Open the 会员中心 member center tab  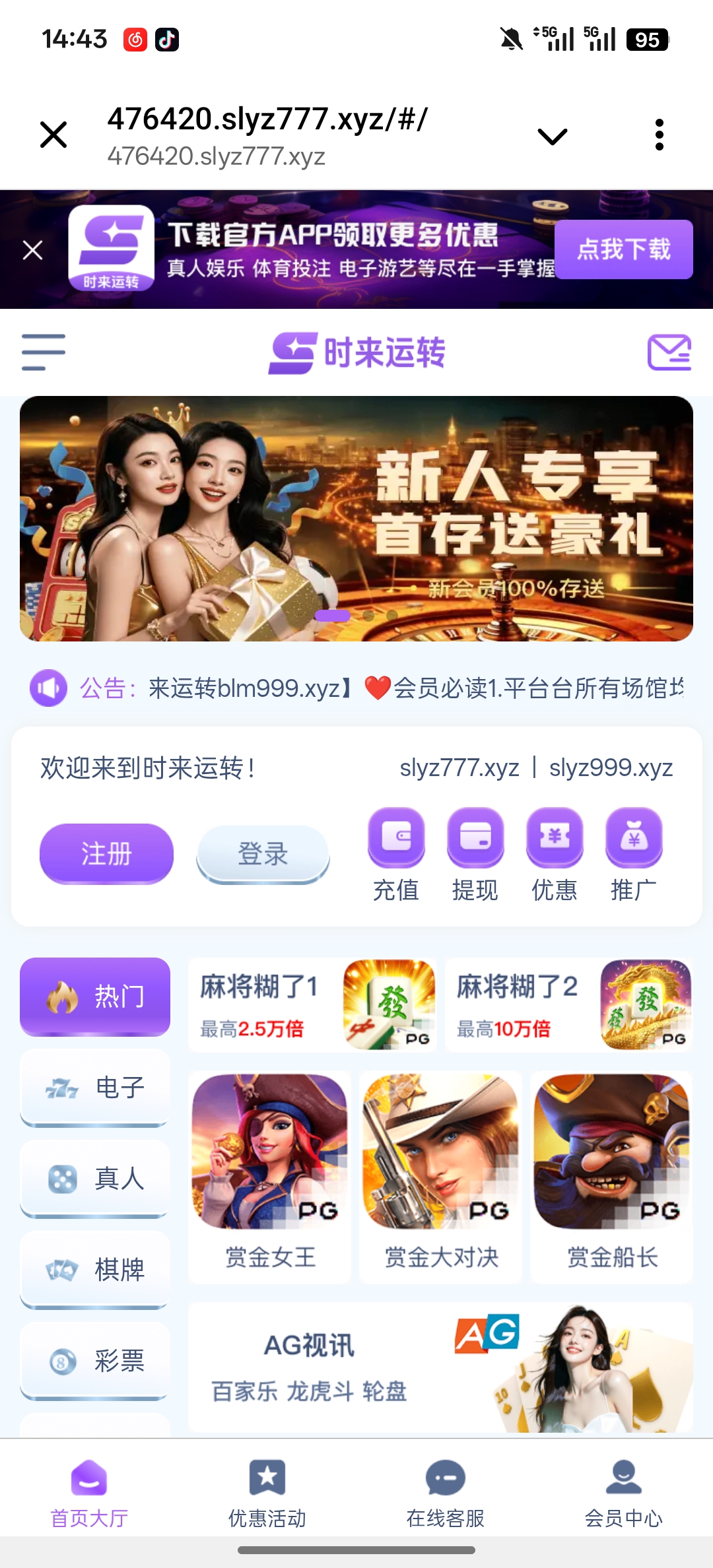[x=625, y=1498]
